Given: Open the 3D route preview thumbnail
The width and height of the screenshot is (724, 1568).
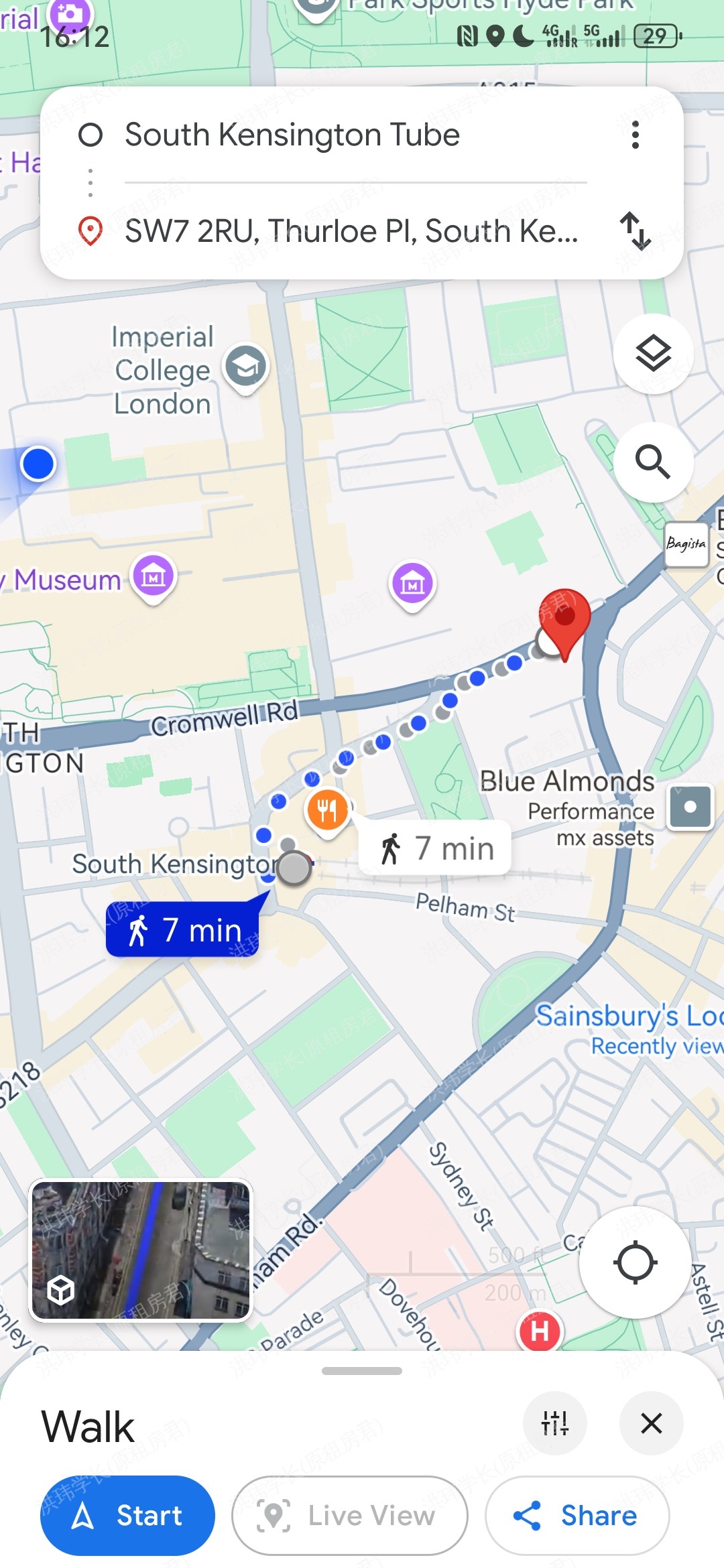Looking at the screenshot, I should tap(141, 1250).
